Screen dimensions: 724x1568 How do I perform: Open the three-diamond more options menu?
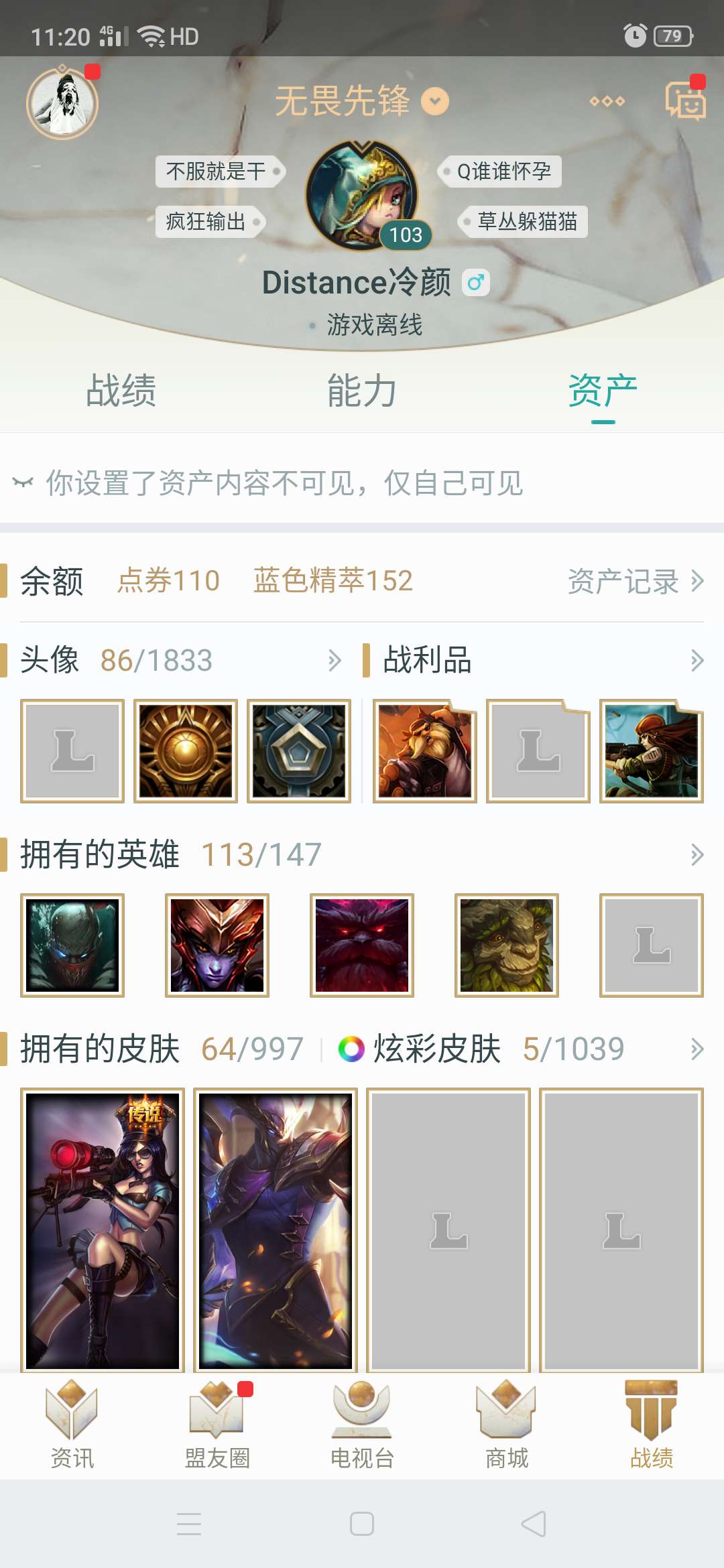pyautogui.click(x=607, y=101)
